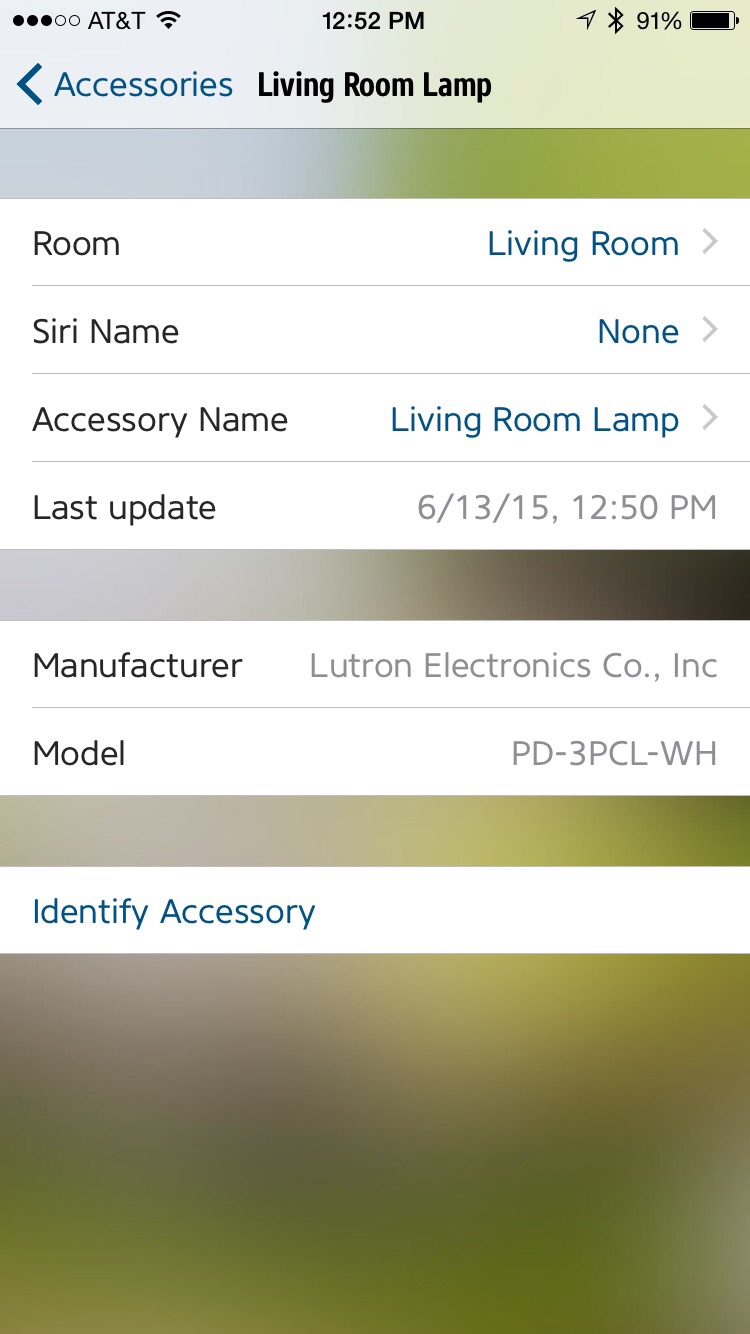The height and width of the screenshot is (1334, 750).
Task: Tap Identify Accessory
Action: coord(174,911)
